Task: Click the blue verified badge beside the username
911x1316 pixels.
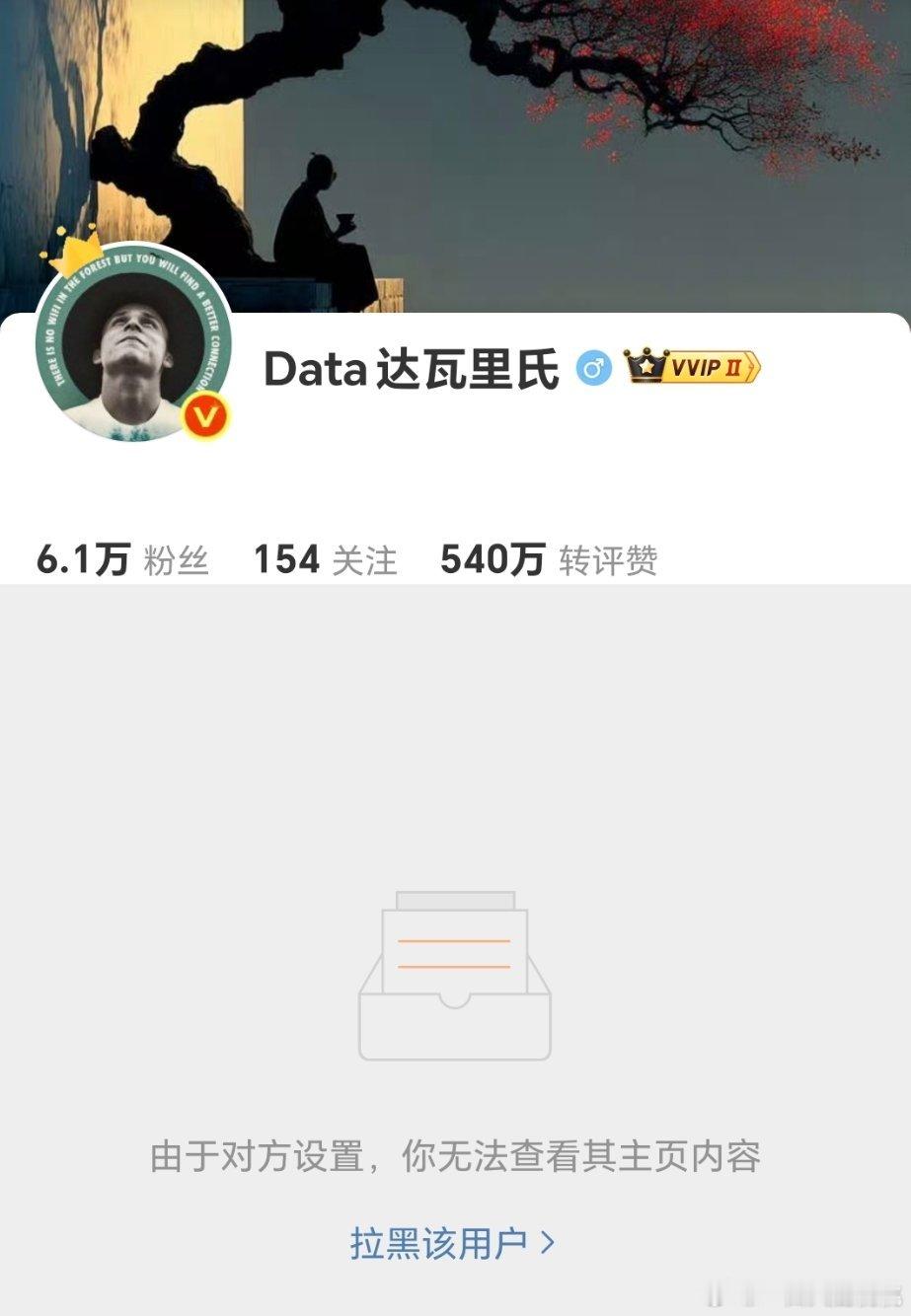Action: [x=593, y=365]
